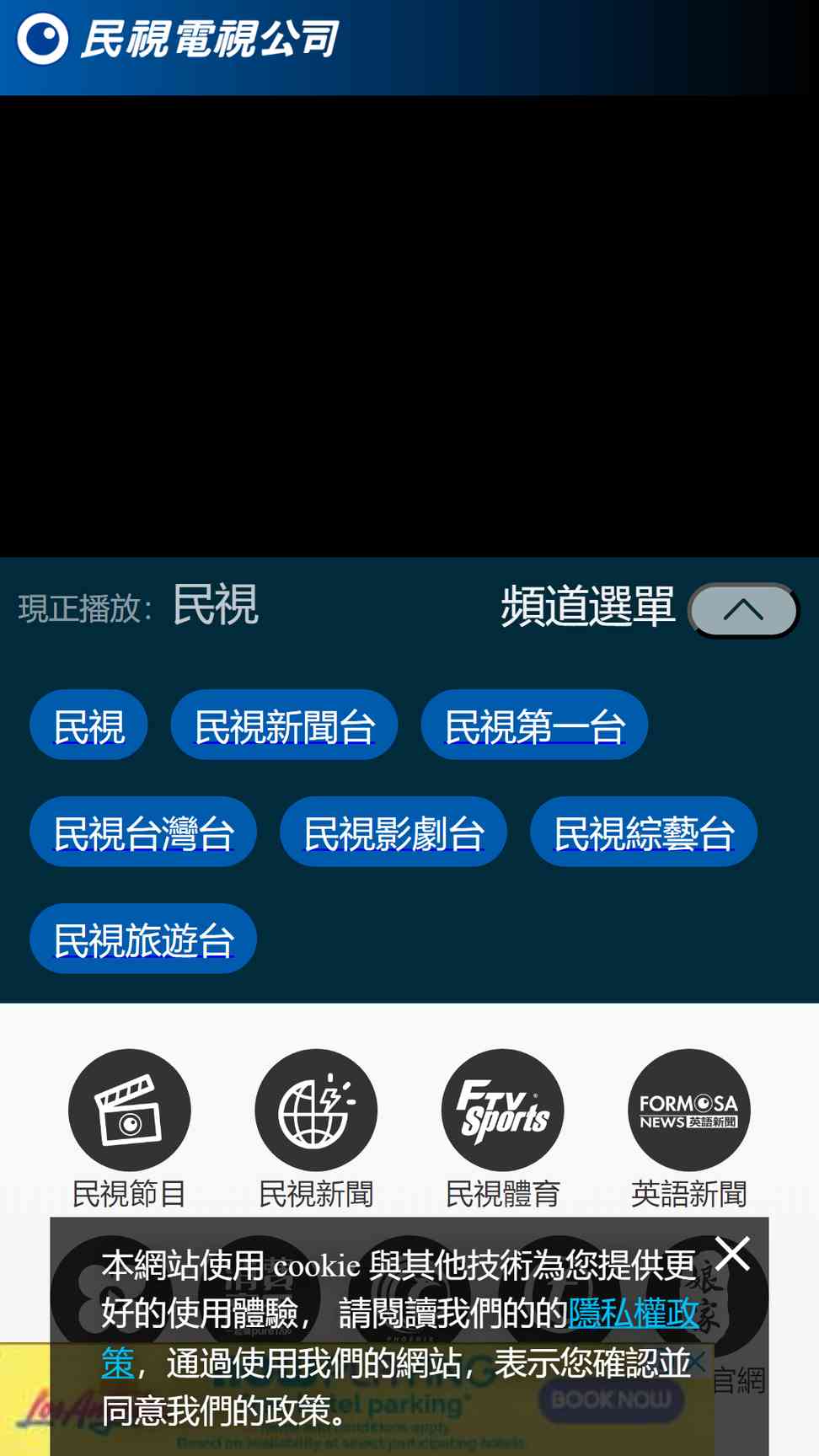Image resolution: width=819 pixels, height=1456 pixels.
Task: Tap the 民視電視公司 logo to go home
Action: [x=179, y=39]
